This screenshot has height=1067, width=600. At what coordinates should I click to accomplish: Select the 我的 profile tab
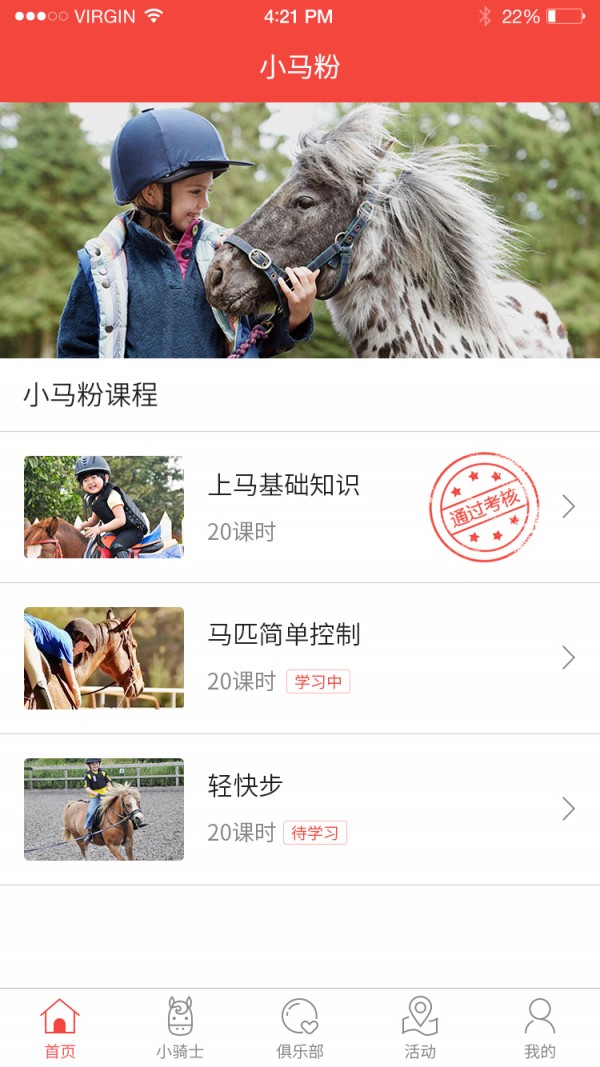coord(540,1028)
